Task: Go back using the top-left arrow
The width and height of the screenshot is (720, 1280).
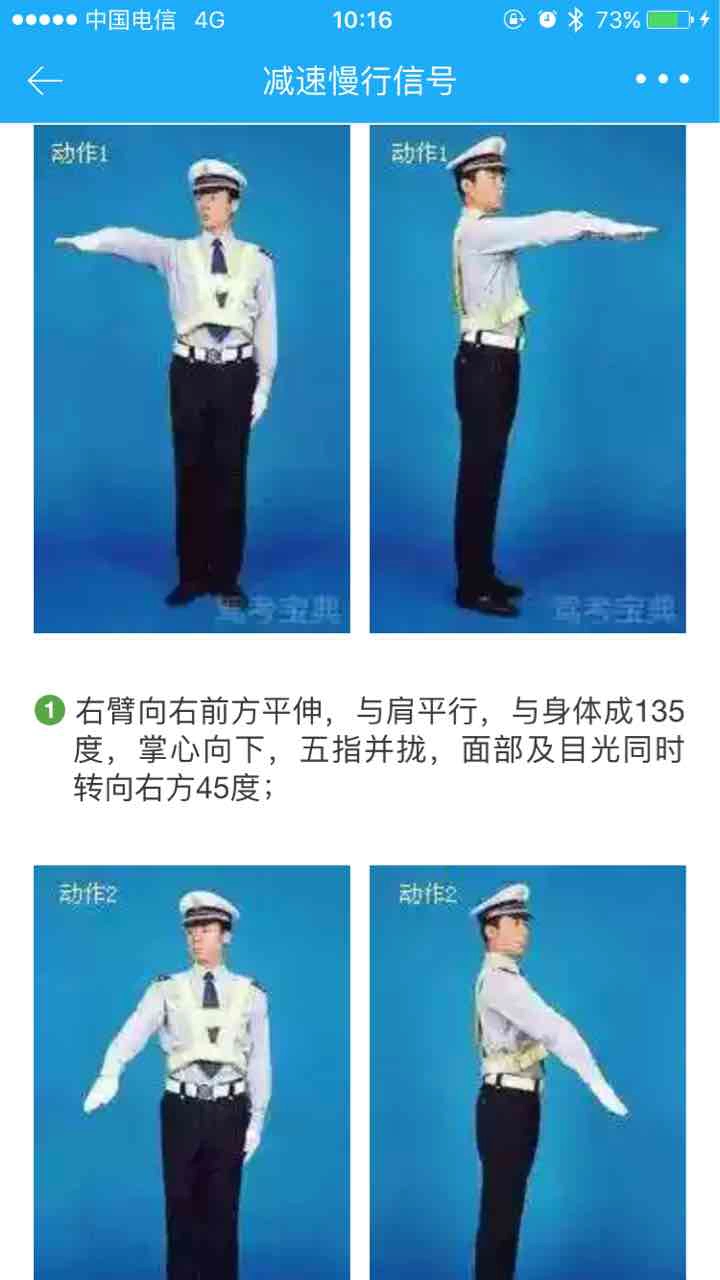Action: (45, 81)
